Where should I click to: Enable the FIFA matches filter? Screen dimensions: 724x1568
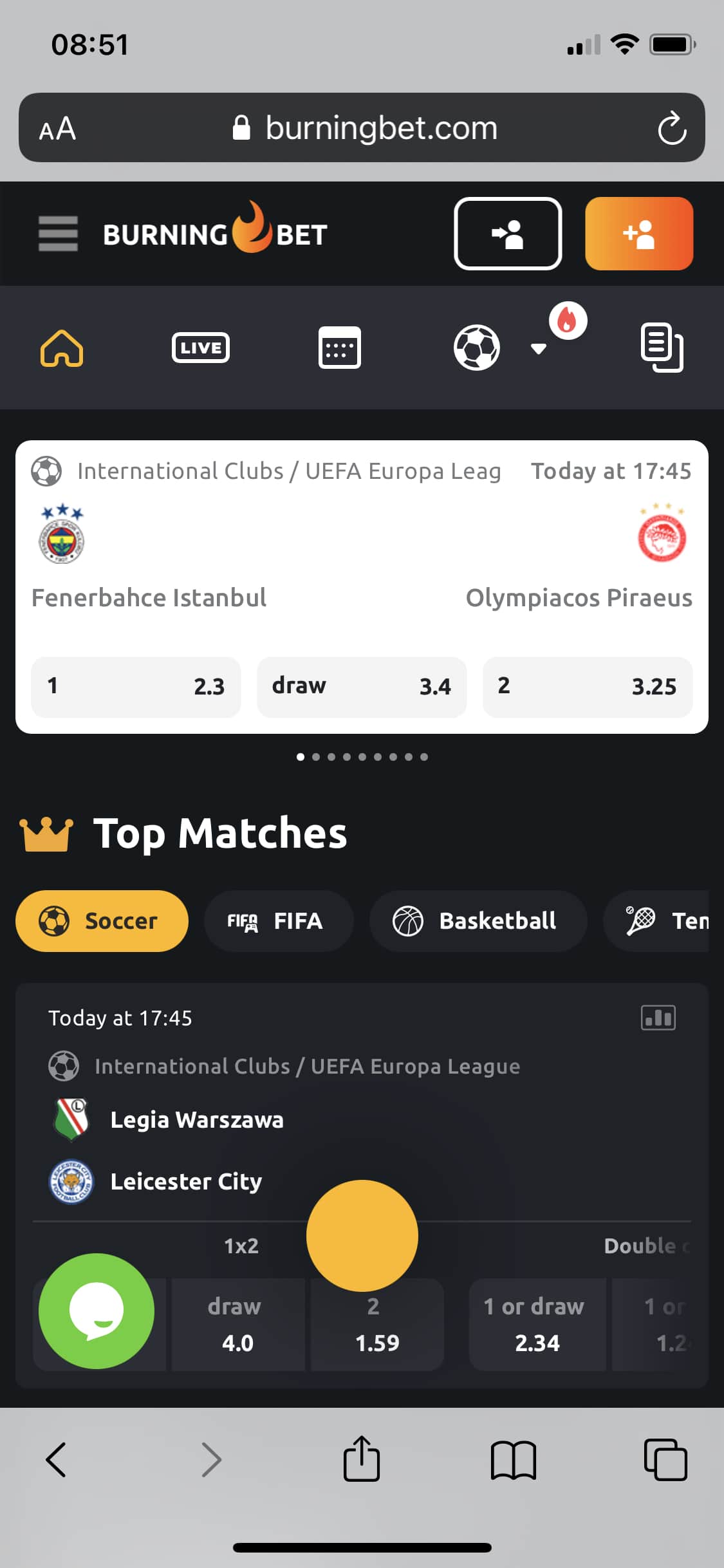coord(279,920)
